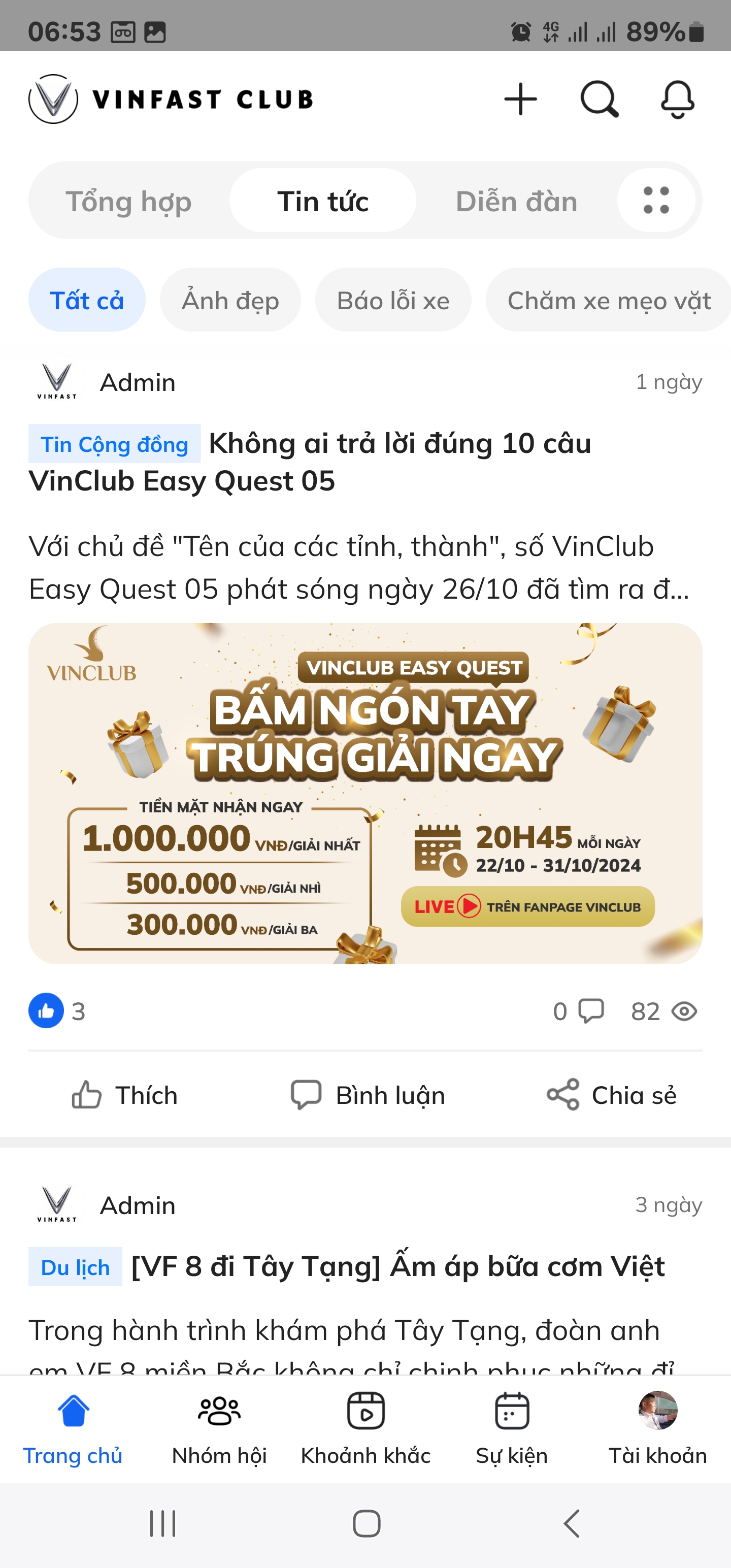The height and width of the screenshot is (1568, 731).
Task: Open the notifications bell
Action: 677,99
